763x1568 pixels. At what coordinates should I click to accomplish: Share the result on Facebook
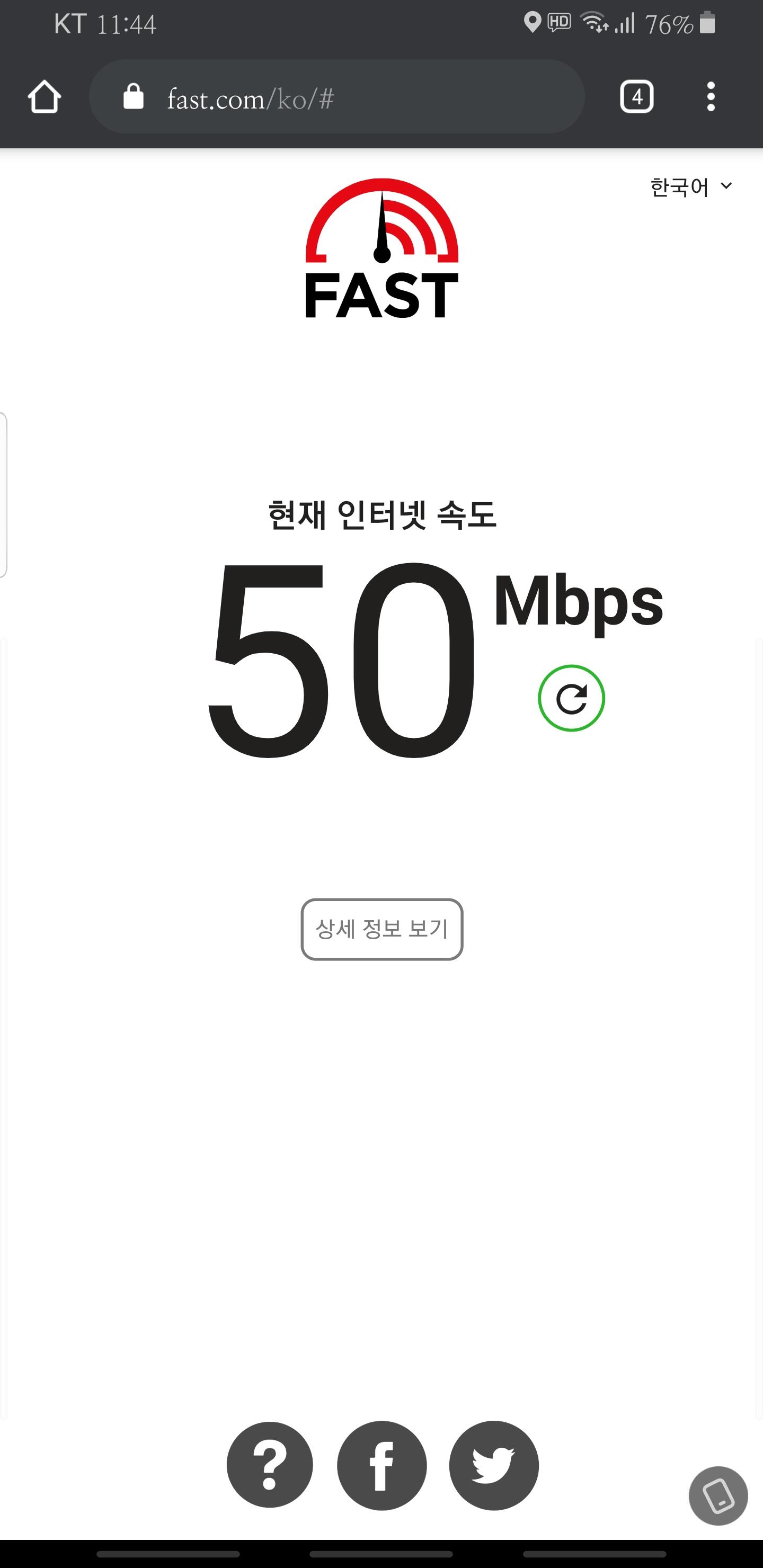tap(382, 1465)
